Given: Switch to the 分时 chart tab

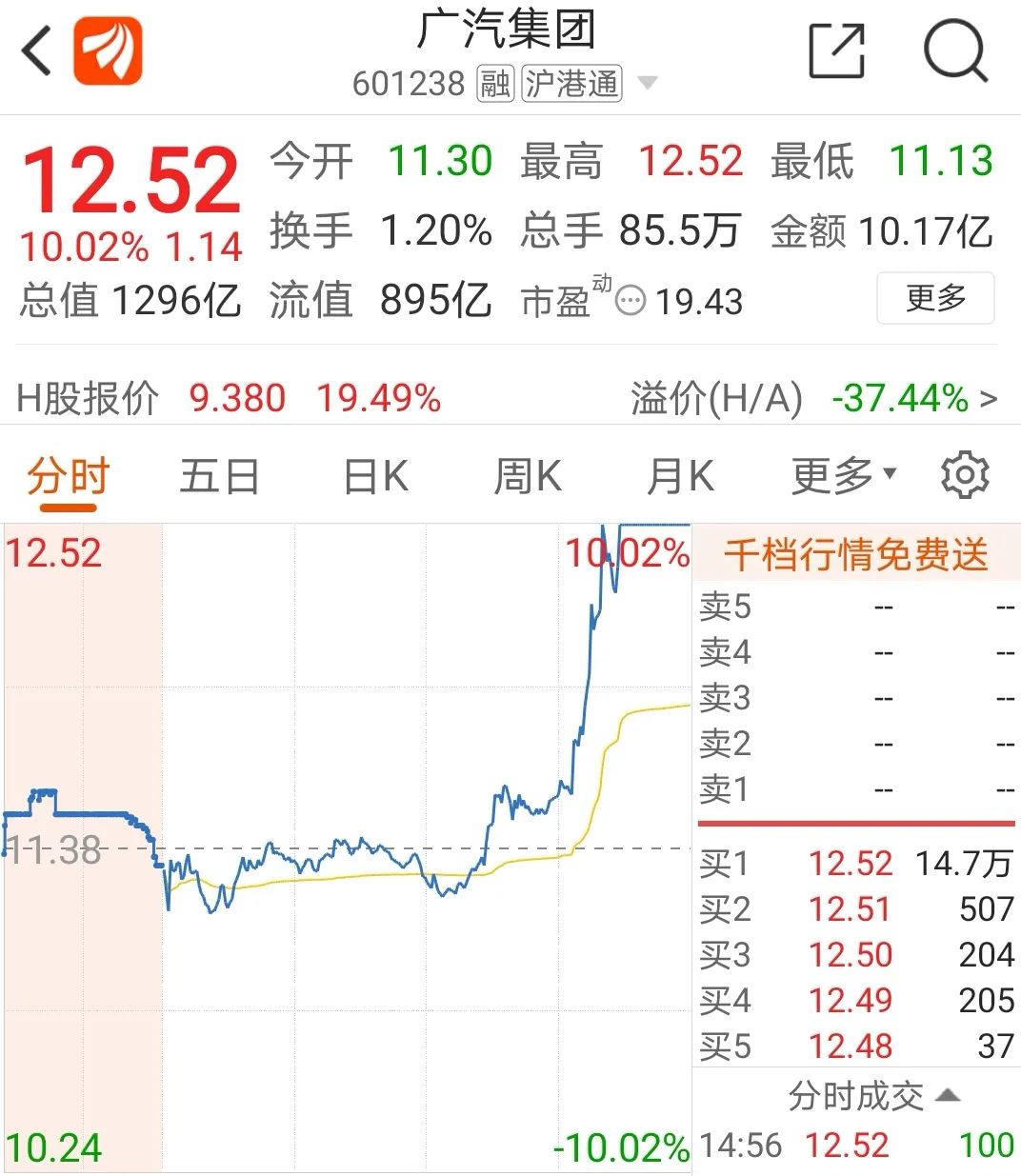Looking at the screenshot, I should coord(69,476).
